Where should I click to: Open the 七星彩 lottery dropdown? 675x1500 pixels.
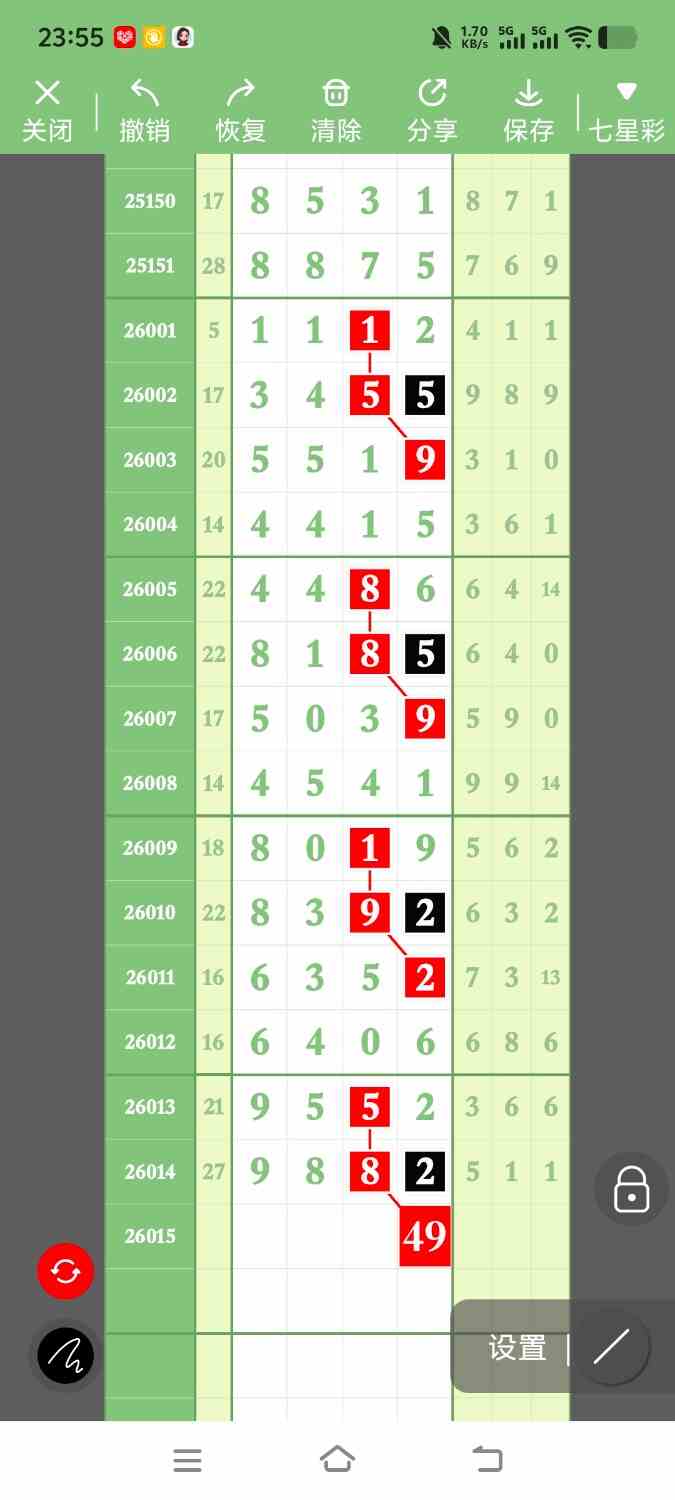tap(626, 111)
